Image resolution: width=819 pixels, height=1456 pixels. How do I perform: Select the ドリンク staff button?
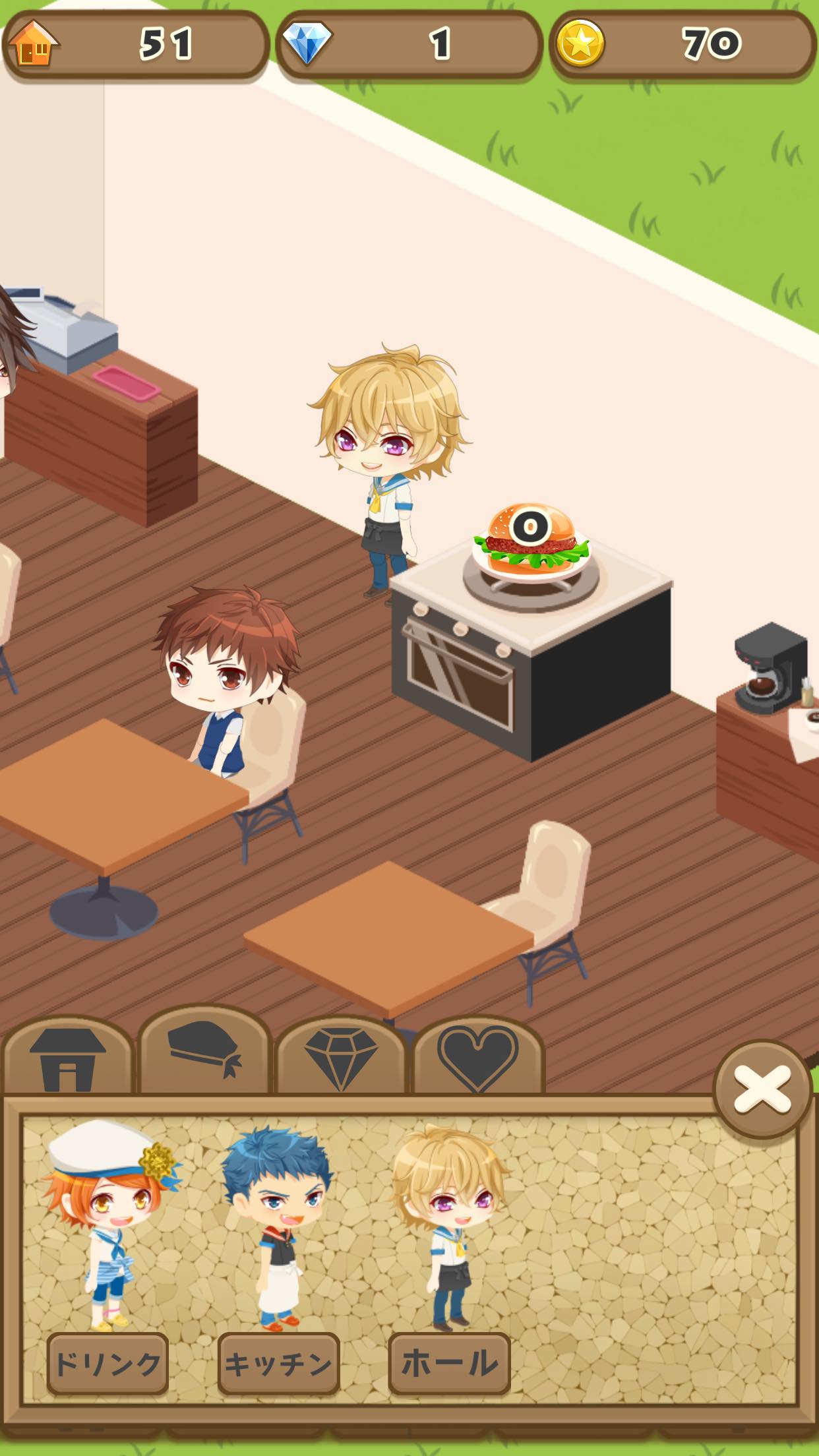coord(108,1363)
